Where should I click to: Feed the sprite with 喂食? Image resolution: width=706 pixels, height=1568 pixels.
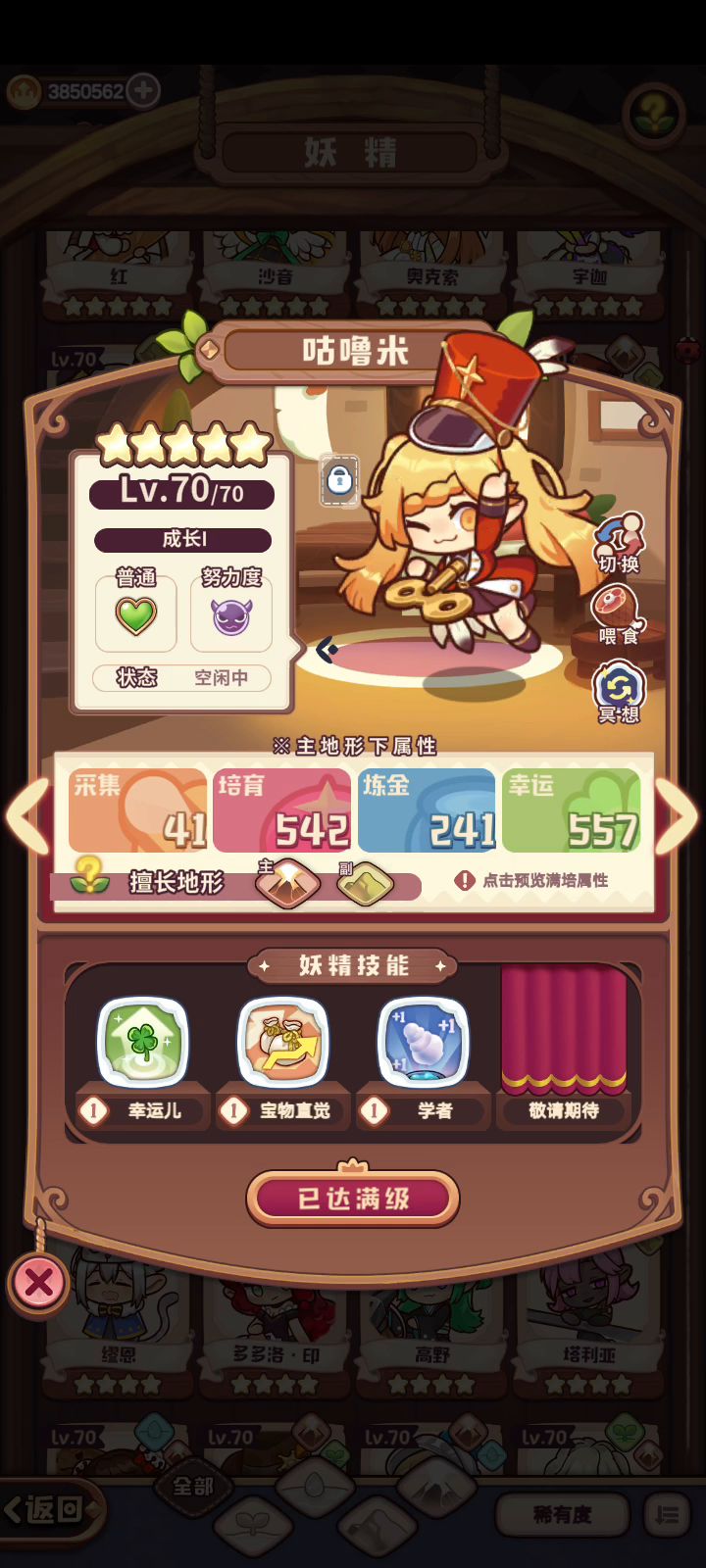click(x=618, y=614)
